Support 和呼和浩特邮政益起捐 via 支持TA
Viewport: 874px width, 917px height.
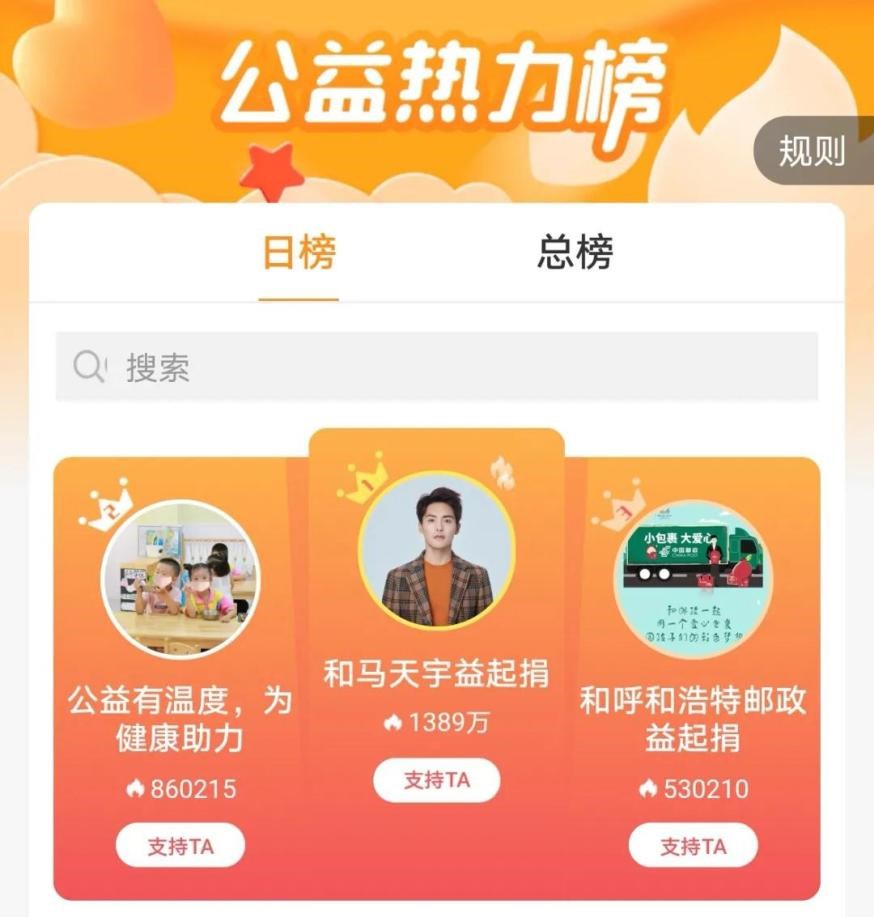pos(692,846)
